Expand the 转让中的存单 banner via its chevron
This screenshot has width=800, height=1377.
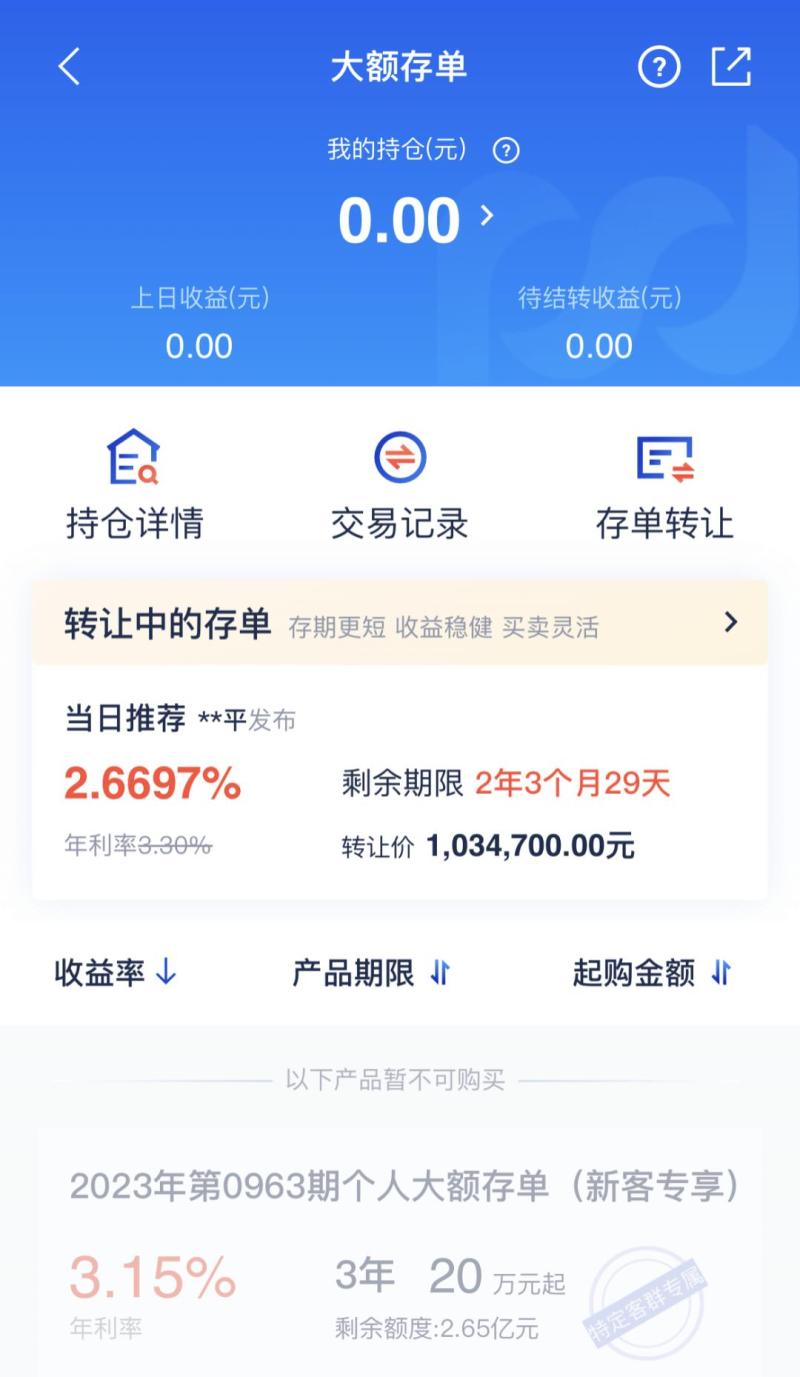pyautogui.click(x=731, y=622)
